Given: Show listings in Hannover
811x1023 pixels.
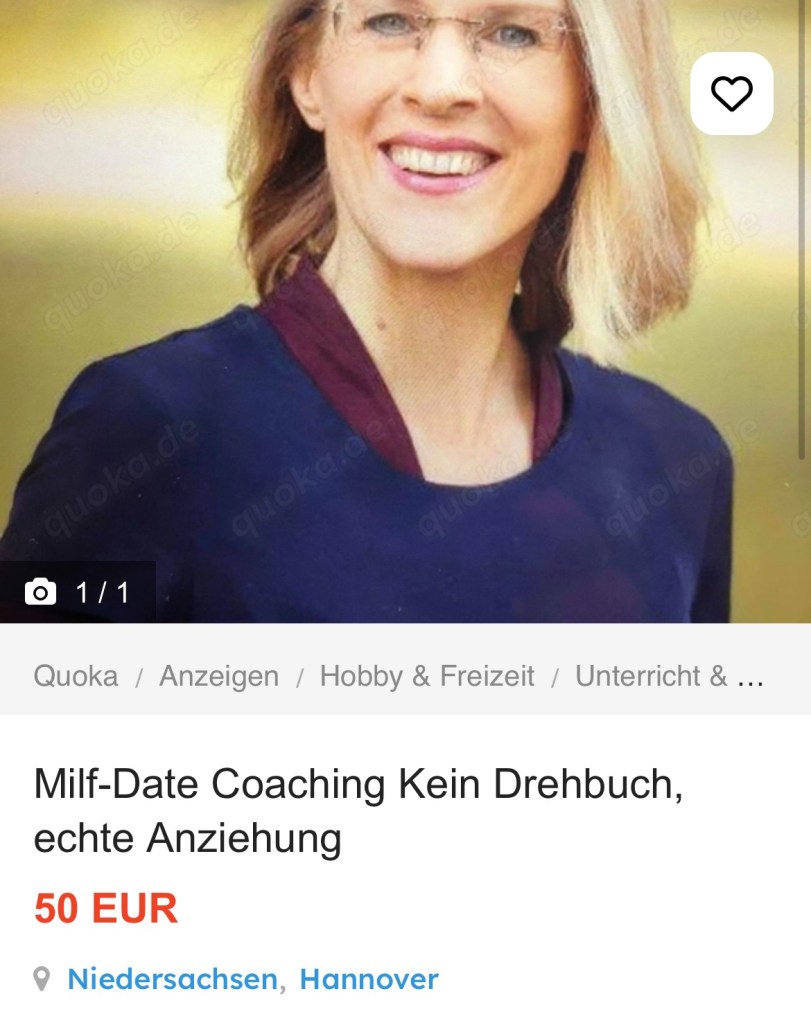Looking at the screenshot, I should tap(369, 979).
